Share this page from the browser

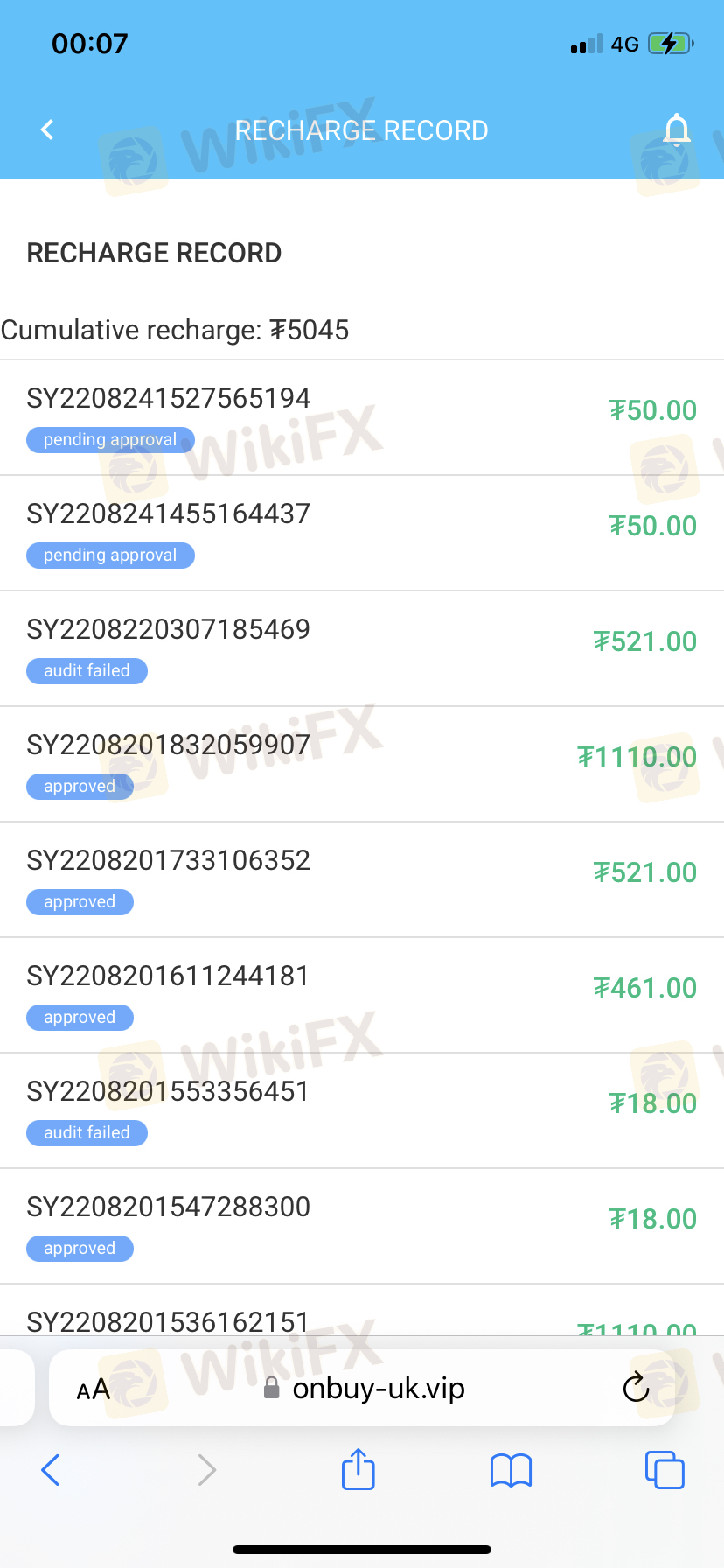[359, 1469]
